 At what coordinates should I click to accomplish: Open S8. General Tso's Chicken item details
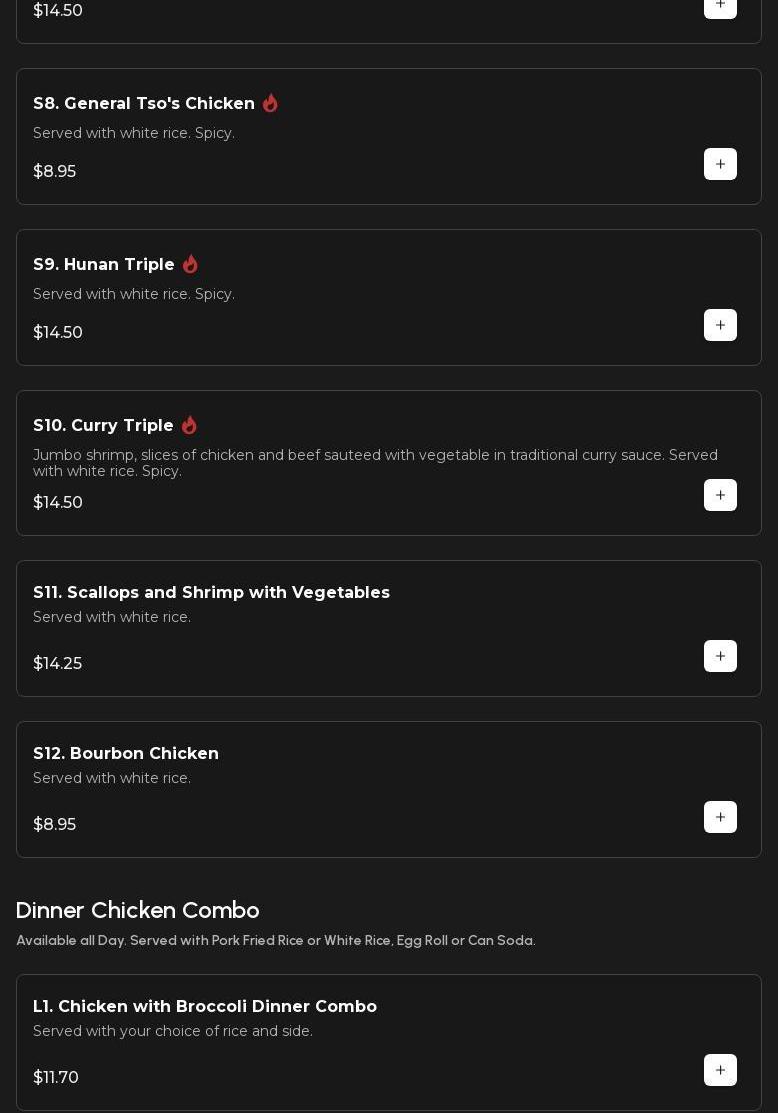pos(144,104)
